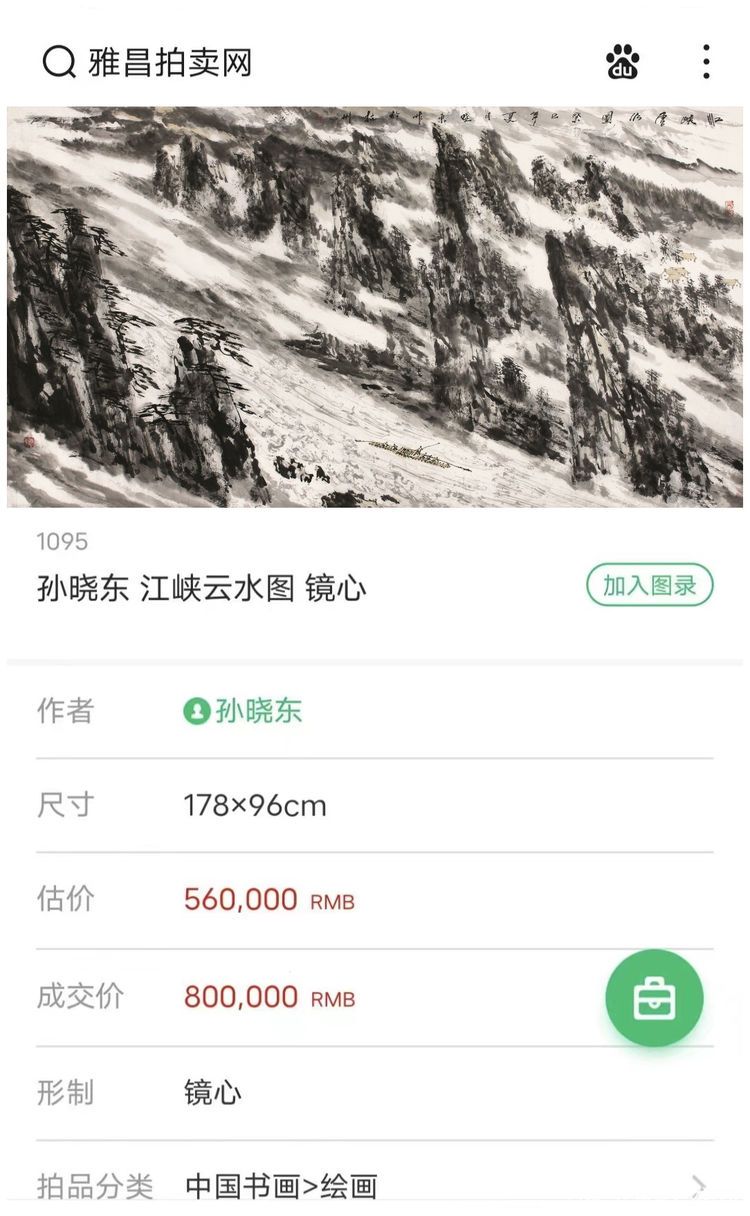Screen dimensions: 750x1216
Task: Tap the 加入图录 button
Action: pyautogui.click(x=650, y=586)
